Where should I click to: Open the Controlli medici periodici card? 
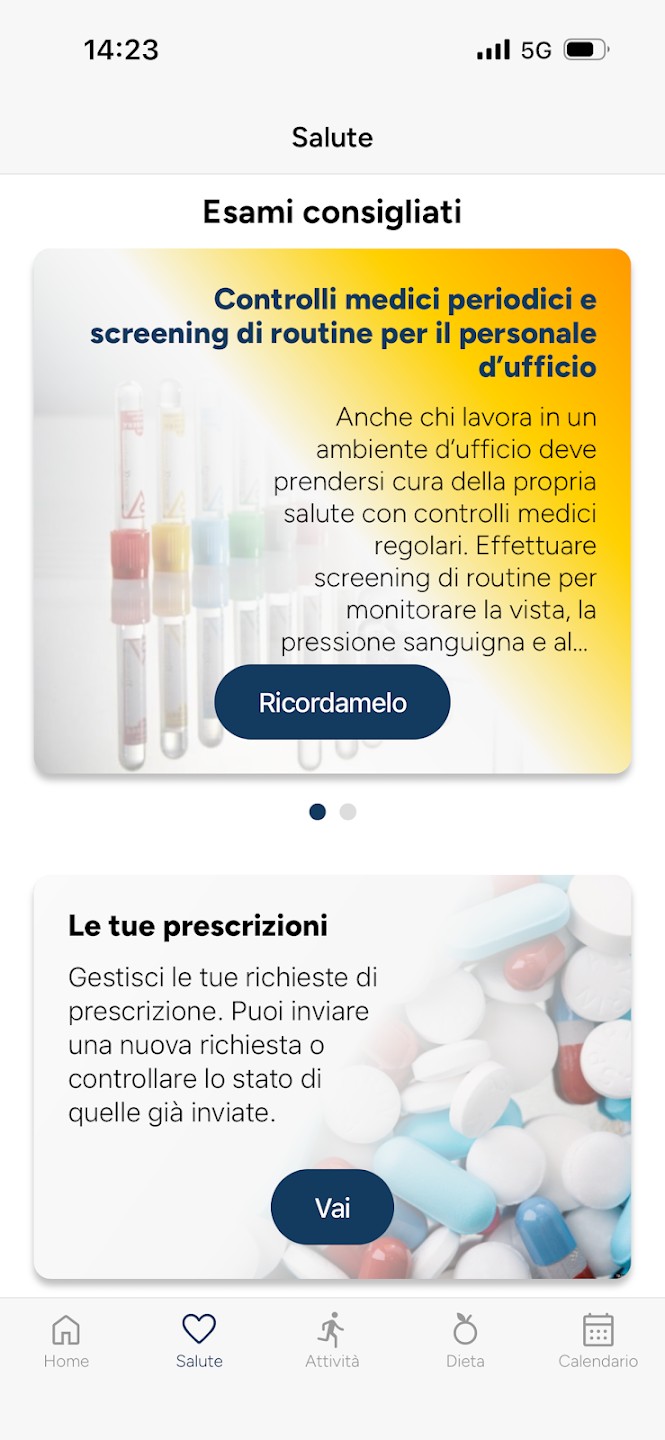point(400,450)
